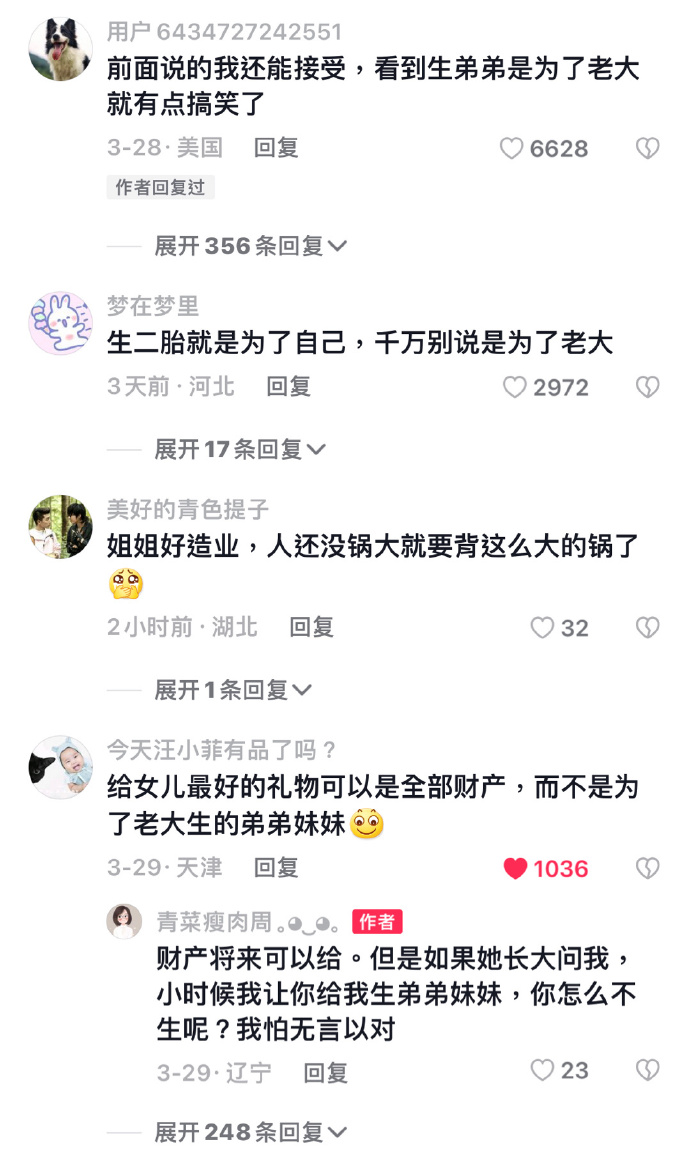690x1161 pixels.
Task: View the profile of 今天汪小菲有品了吗？
Action: pos(60,767)
